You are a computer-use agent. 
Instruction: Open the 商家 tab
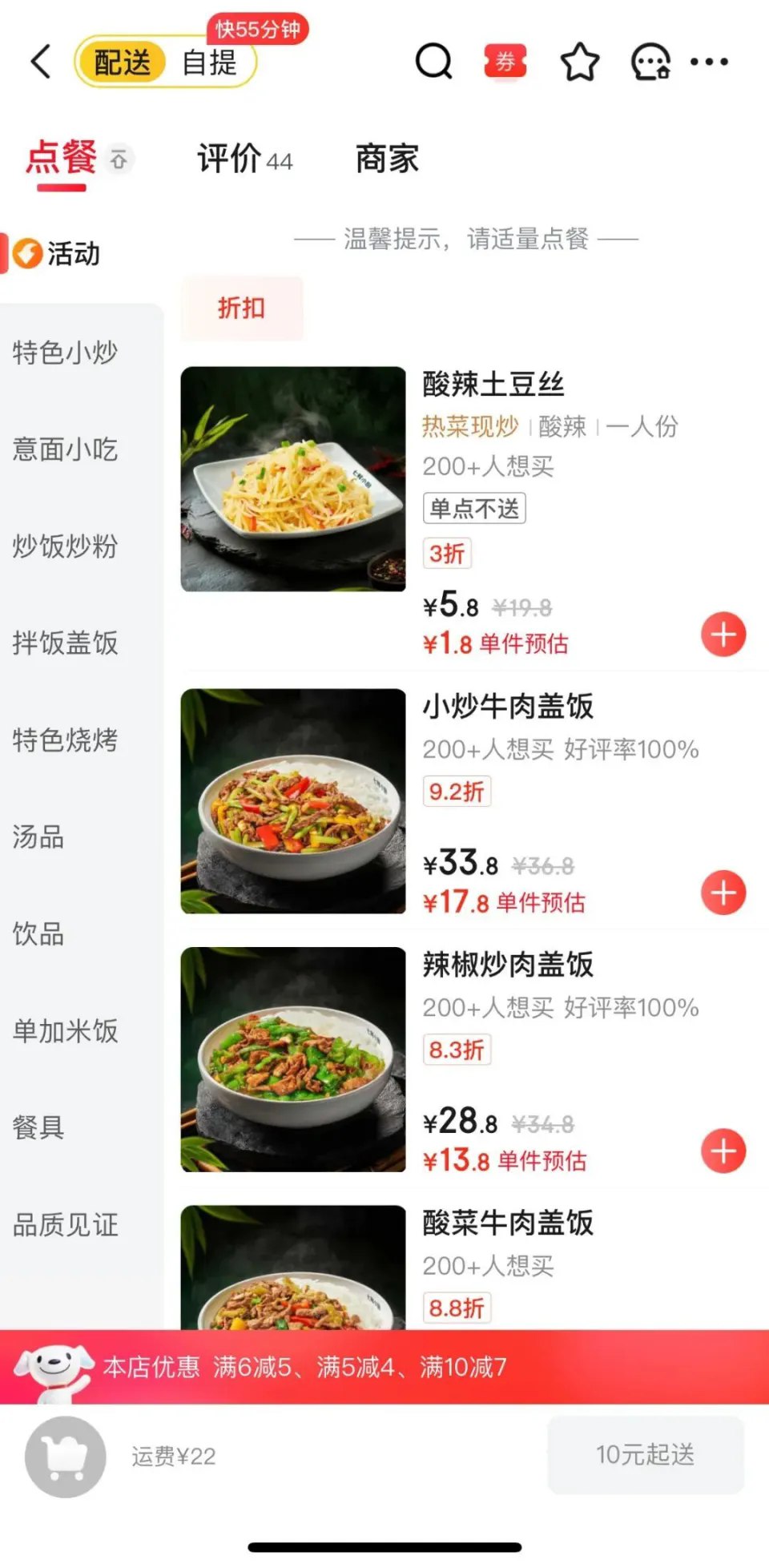[385, 159]
